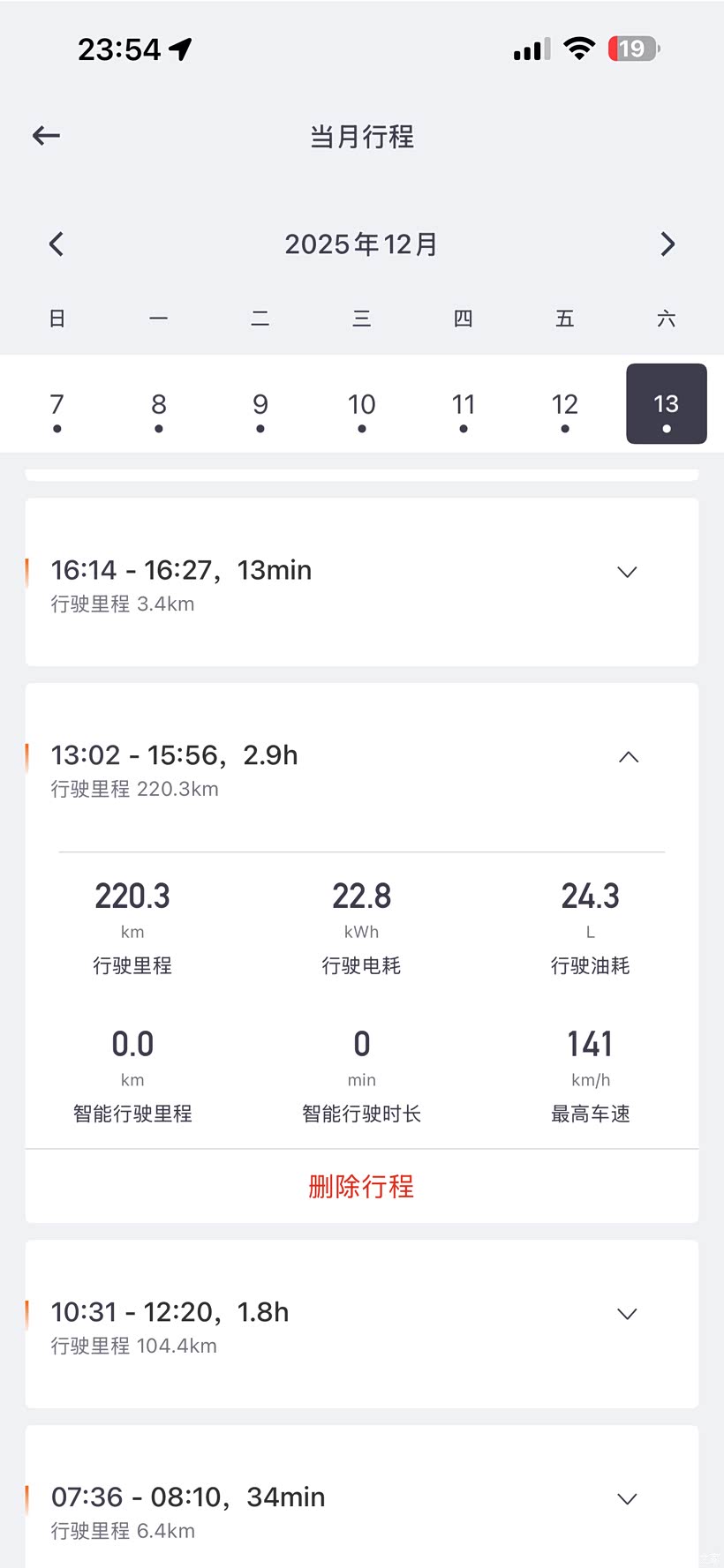Tap 删除行程 to delete this trip
Screen dimensions: 724x1568
click(x=361, y=1187)
